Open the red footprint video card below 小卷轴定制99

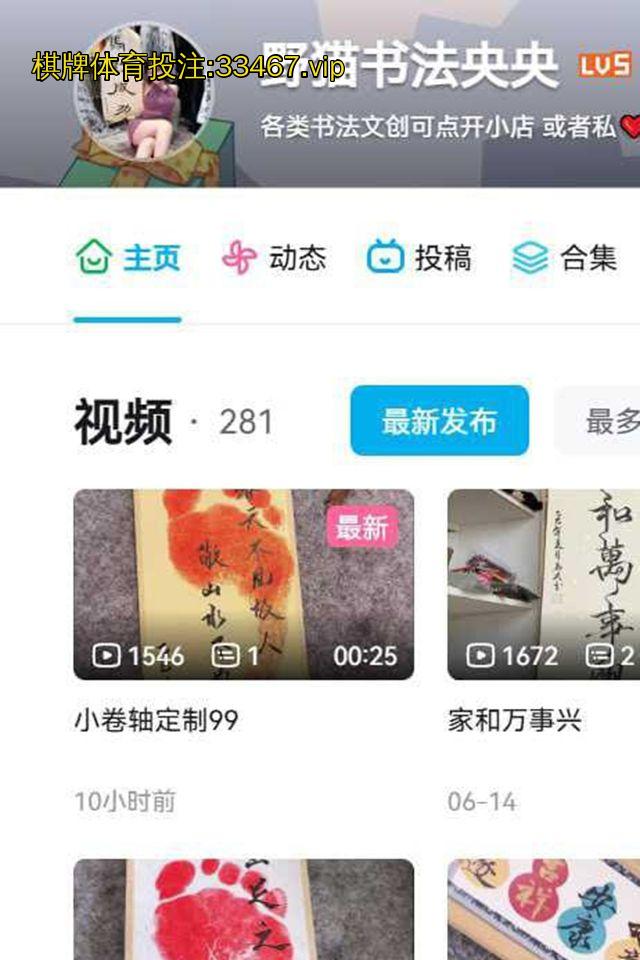243,910
